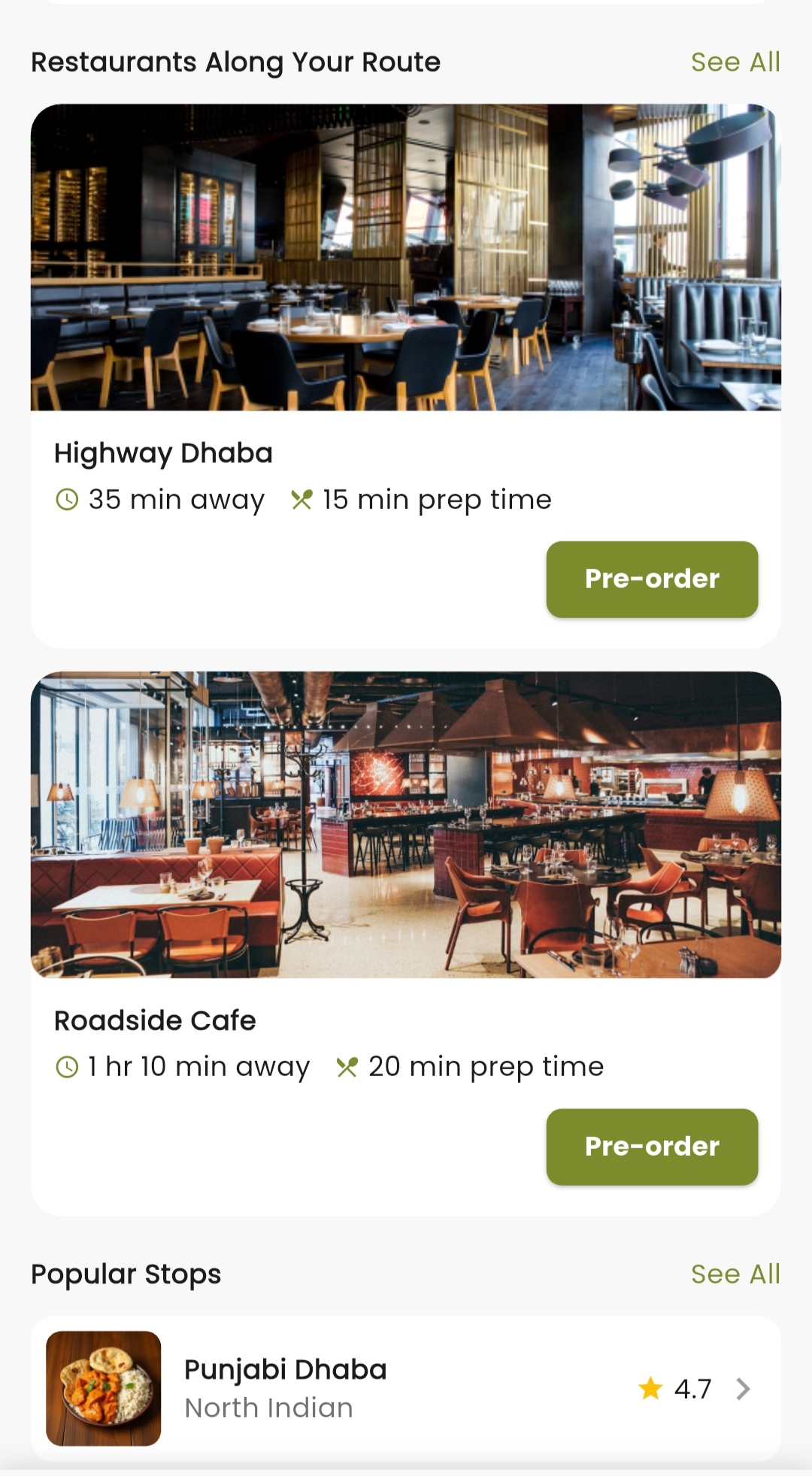This screenshot has height=1476, width=812.
Task: Open See All popular stops
Action: (x=735, y=1273)
